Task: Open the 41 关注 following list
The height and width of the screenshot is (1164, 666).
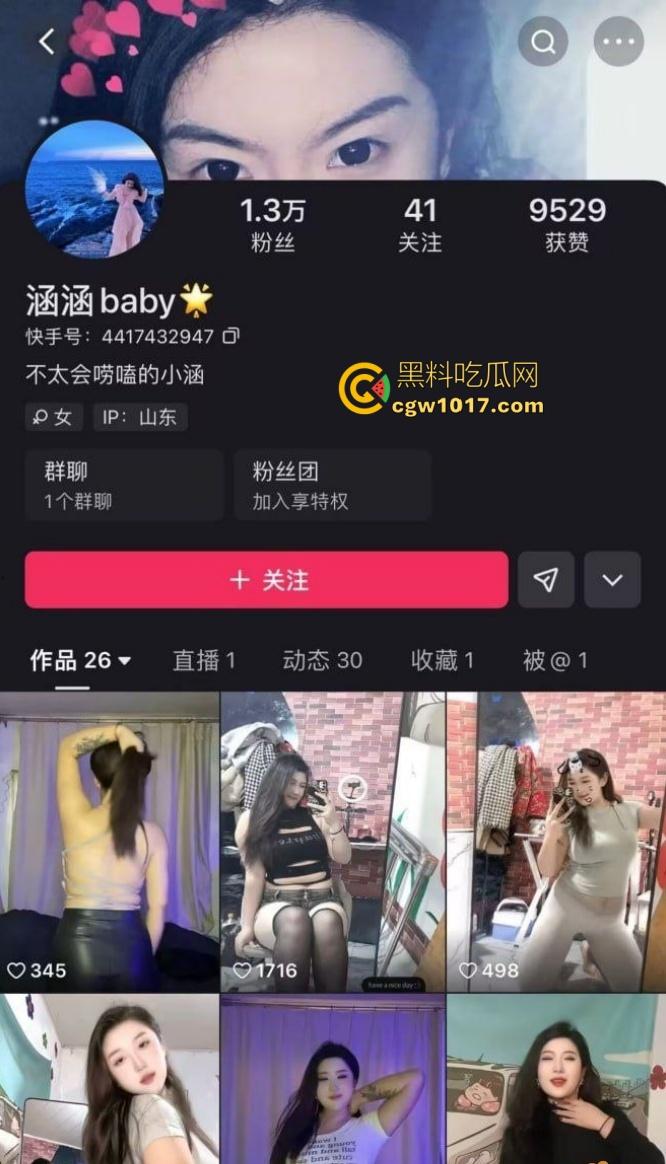Action: click(420, 224)
